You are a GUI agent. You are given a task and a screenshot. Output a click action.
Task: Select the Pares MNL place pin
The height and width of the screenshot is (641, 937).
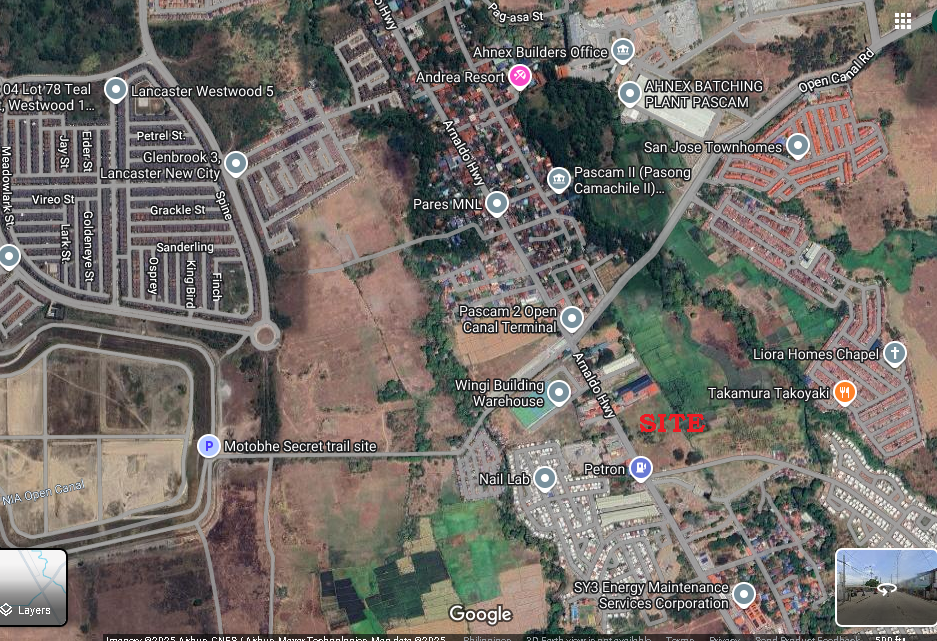(496, 204)
